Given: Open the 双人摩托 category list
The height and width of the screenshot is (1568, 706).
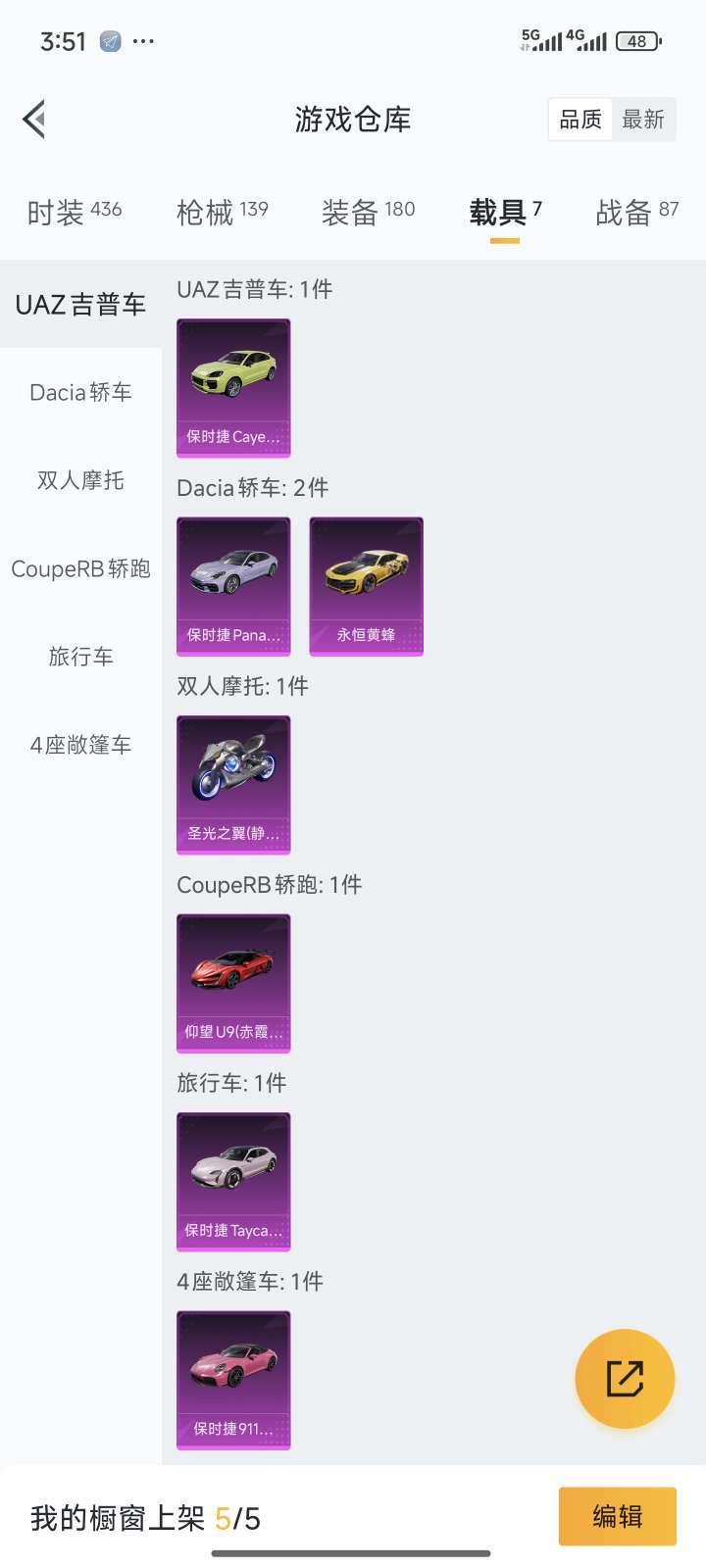Looking at the screenshot, I should point(78,480).
